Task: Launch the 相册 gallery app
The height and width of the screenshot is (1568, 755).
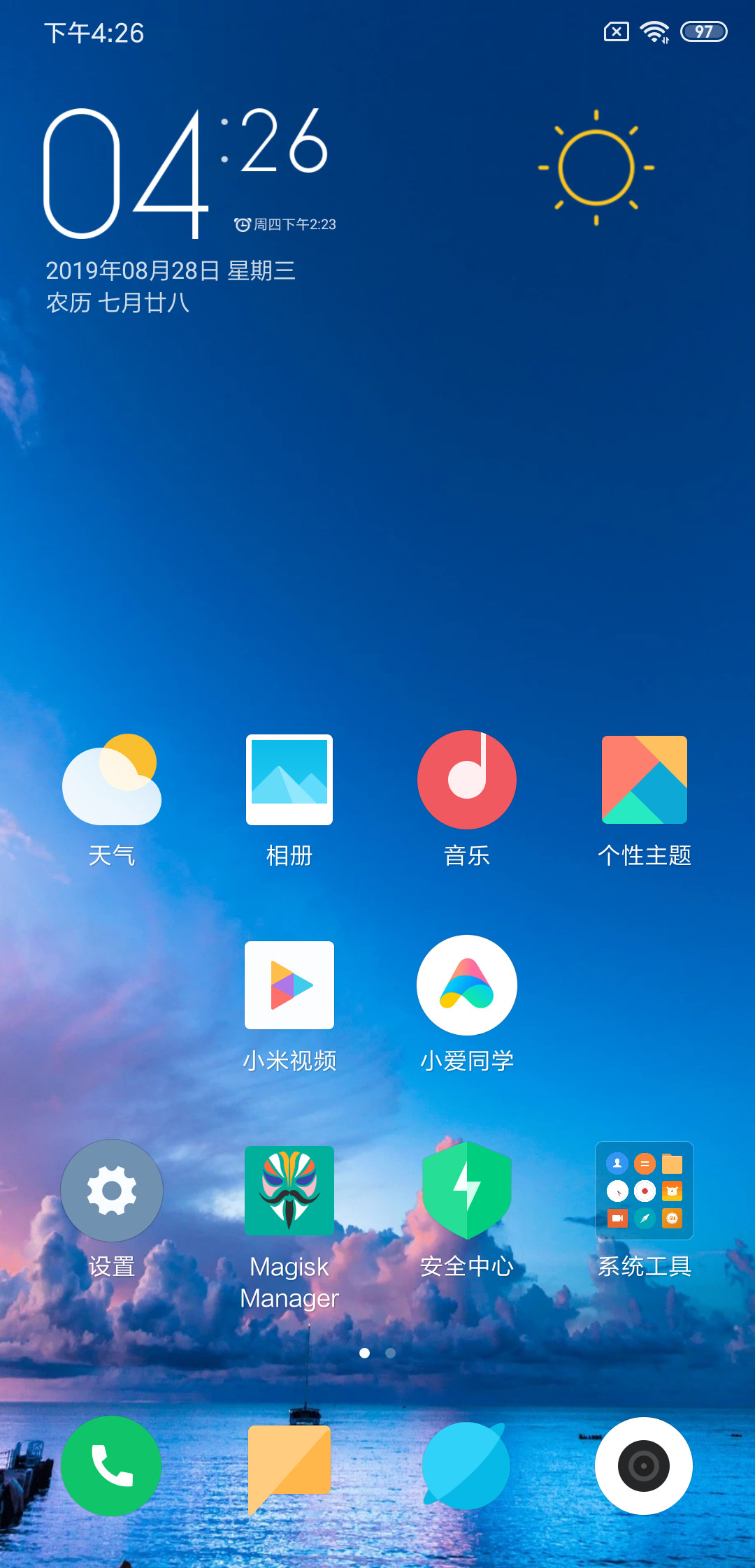Action: 289,780
